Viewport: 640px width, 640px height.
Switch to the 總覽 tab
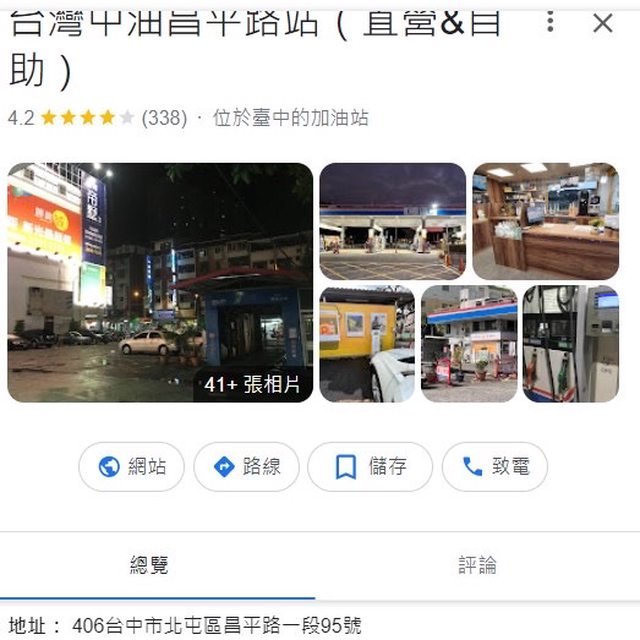click(x=150, y=566)
